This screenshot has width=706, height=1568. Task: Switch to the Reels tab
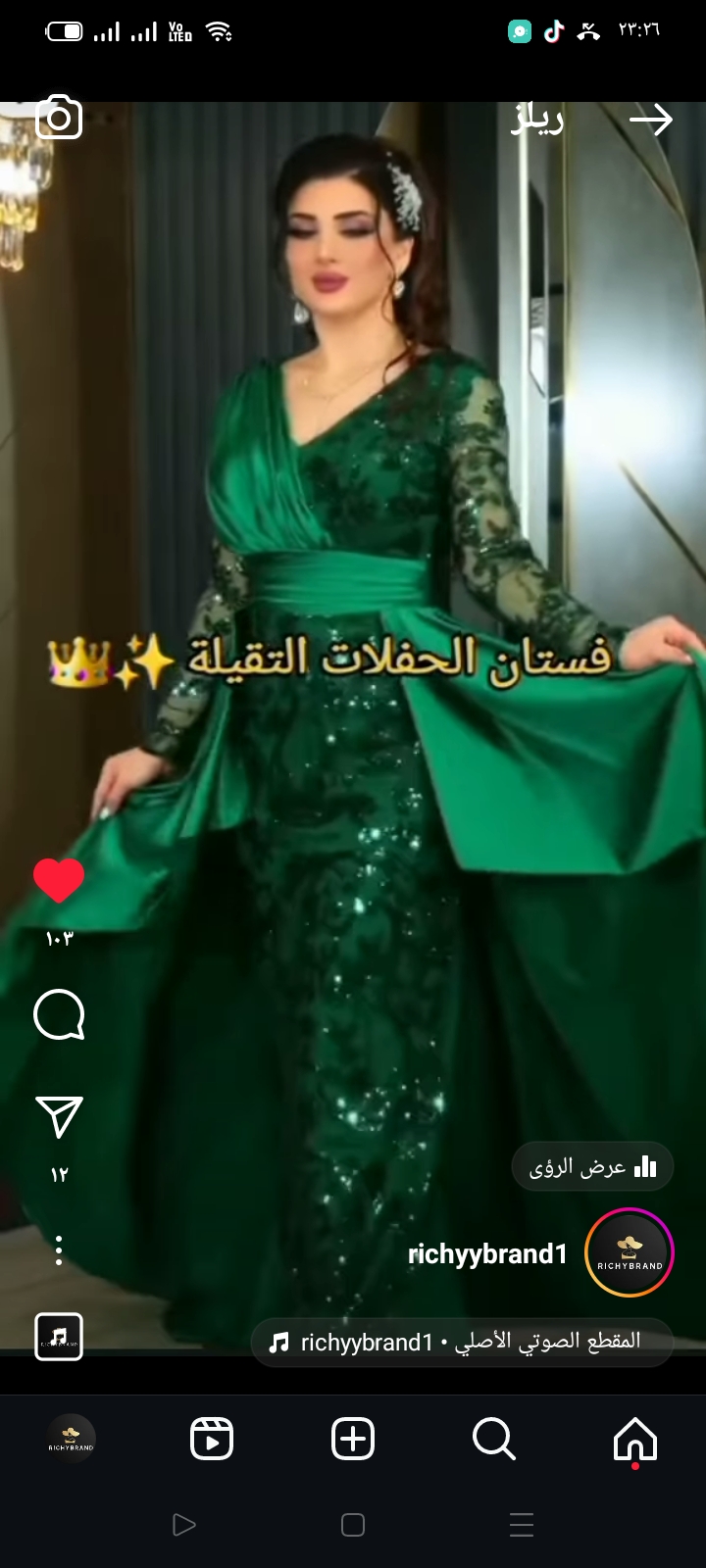(x=212, y=1440)
